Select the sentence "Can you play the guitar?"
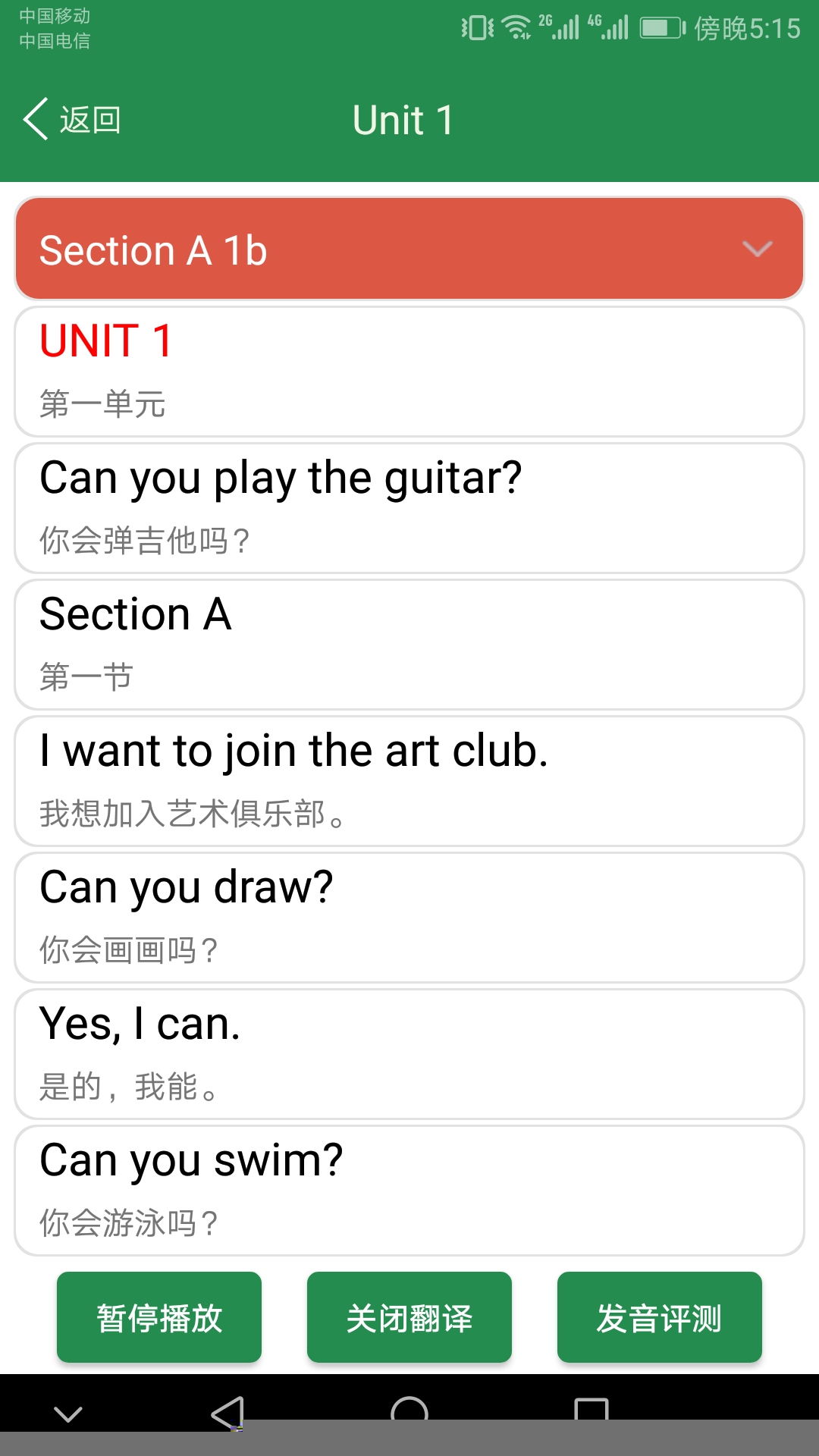819x1456 pixels. 409,507
